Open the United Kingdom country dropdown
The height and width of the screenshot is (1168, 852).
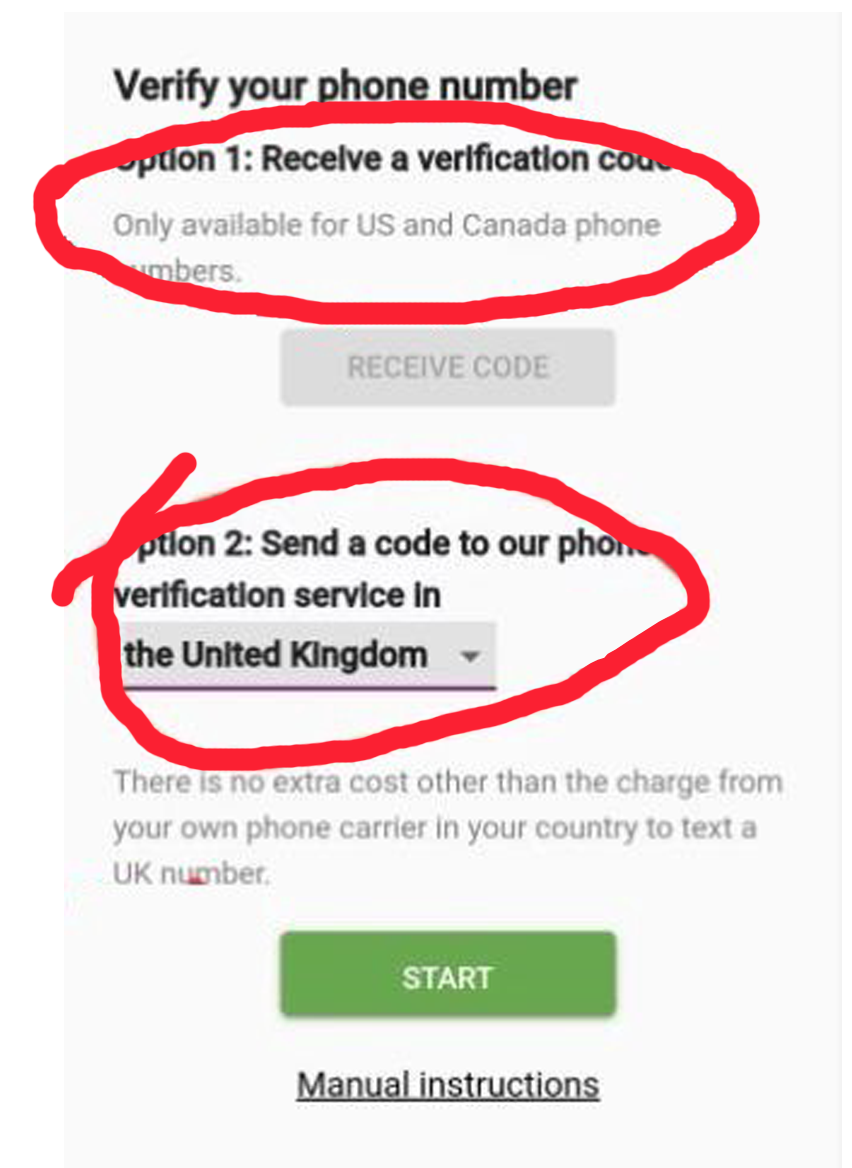click(305, 656)
